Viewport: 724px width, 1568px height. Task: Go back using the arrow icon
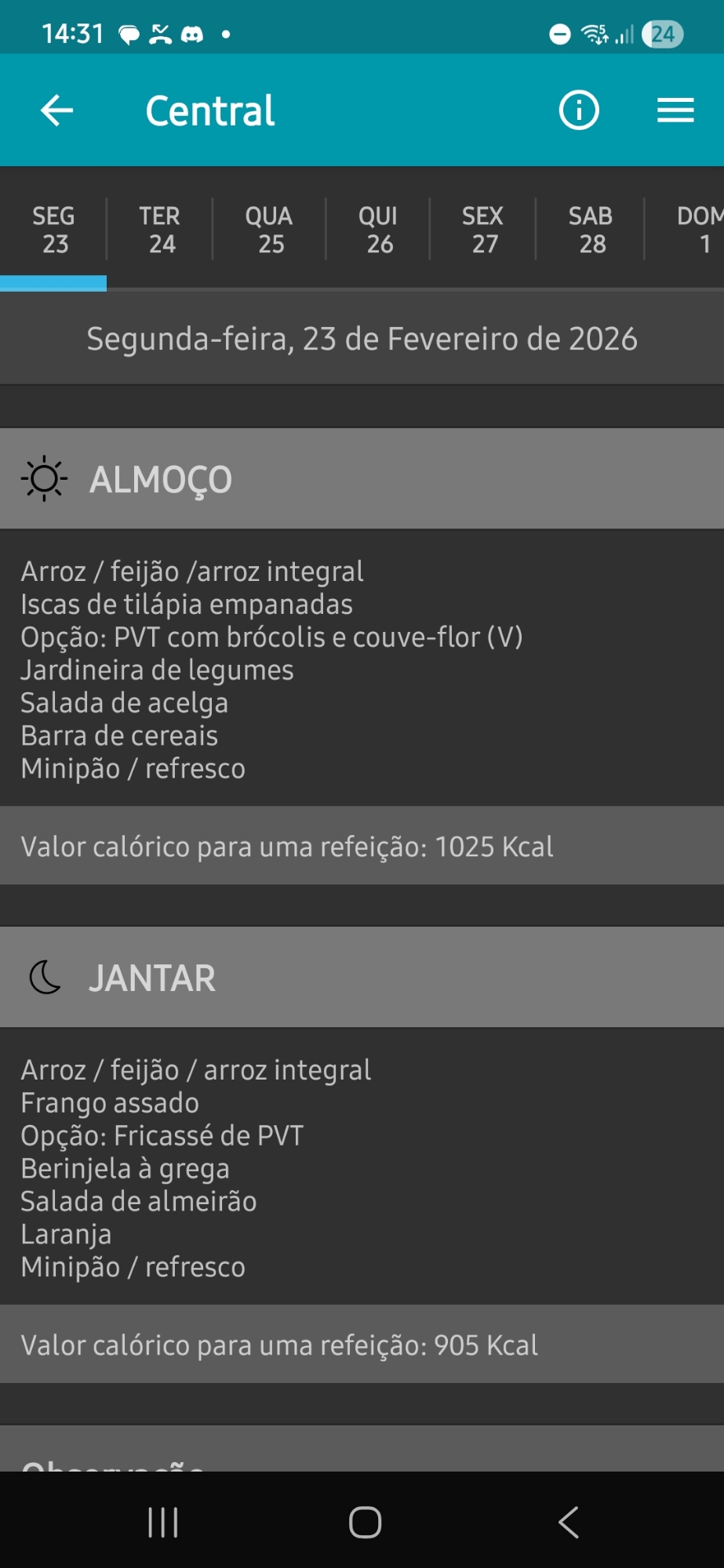[x=56, y=111]
